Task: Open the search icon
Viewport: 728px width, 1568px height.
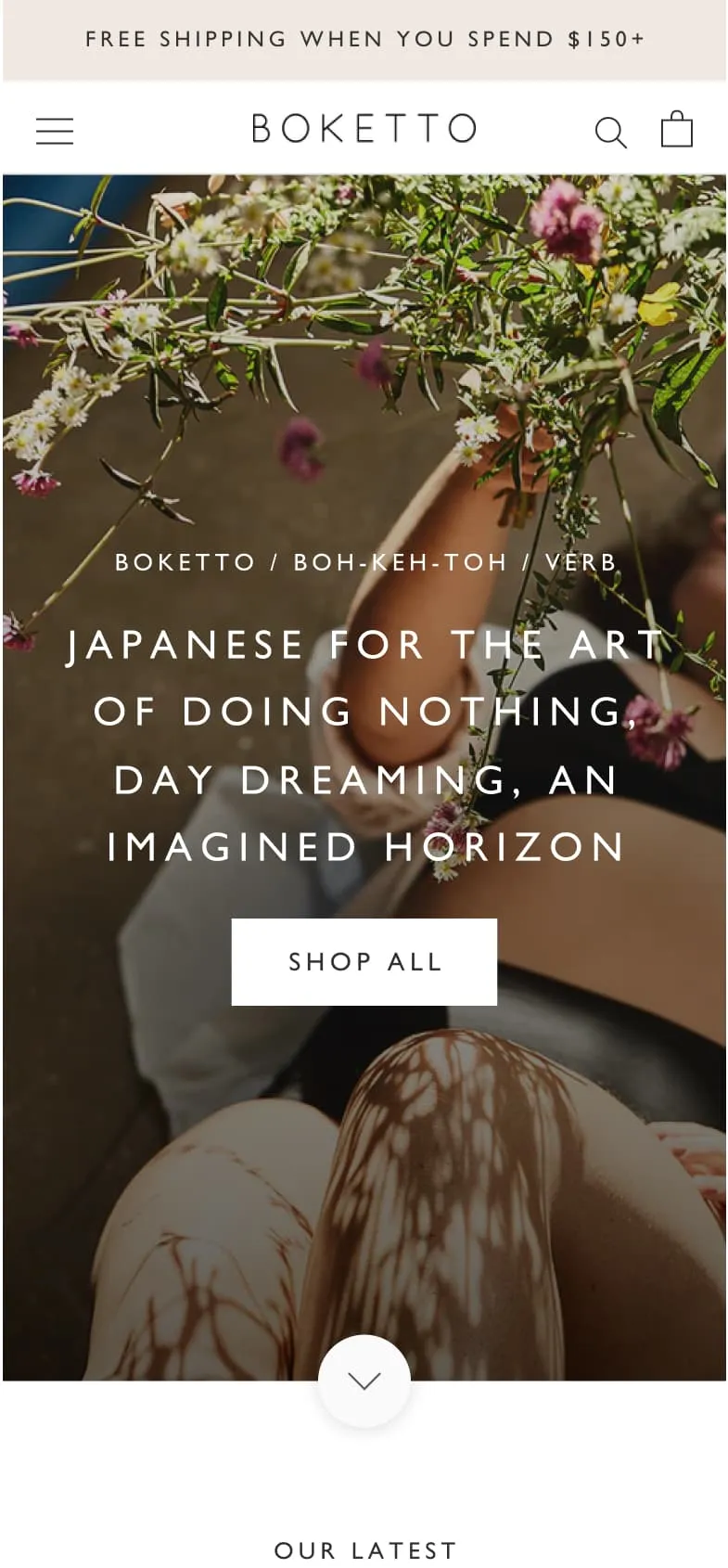Action: 610,132
